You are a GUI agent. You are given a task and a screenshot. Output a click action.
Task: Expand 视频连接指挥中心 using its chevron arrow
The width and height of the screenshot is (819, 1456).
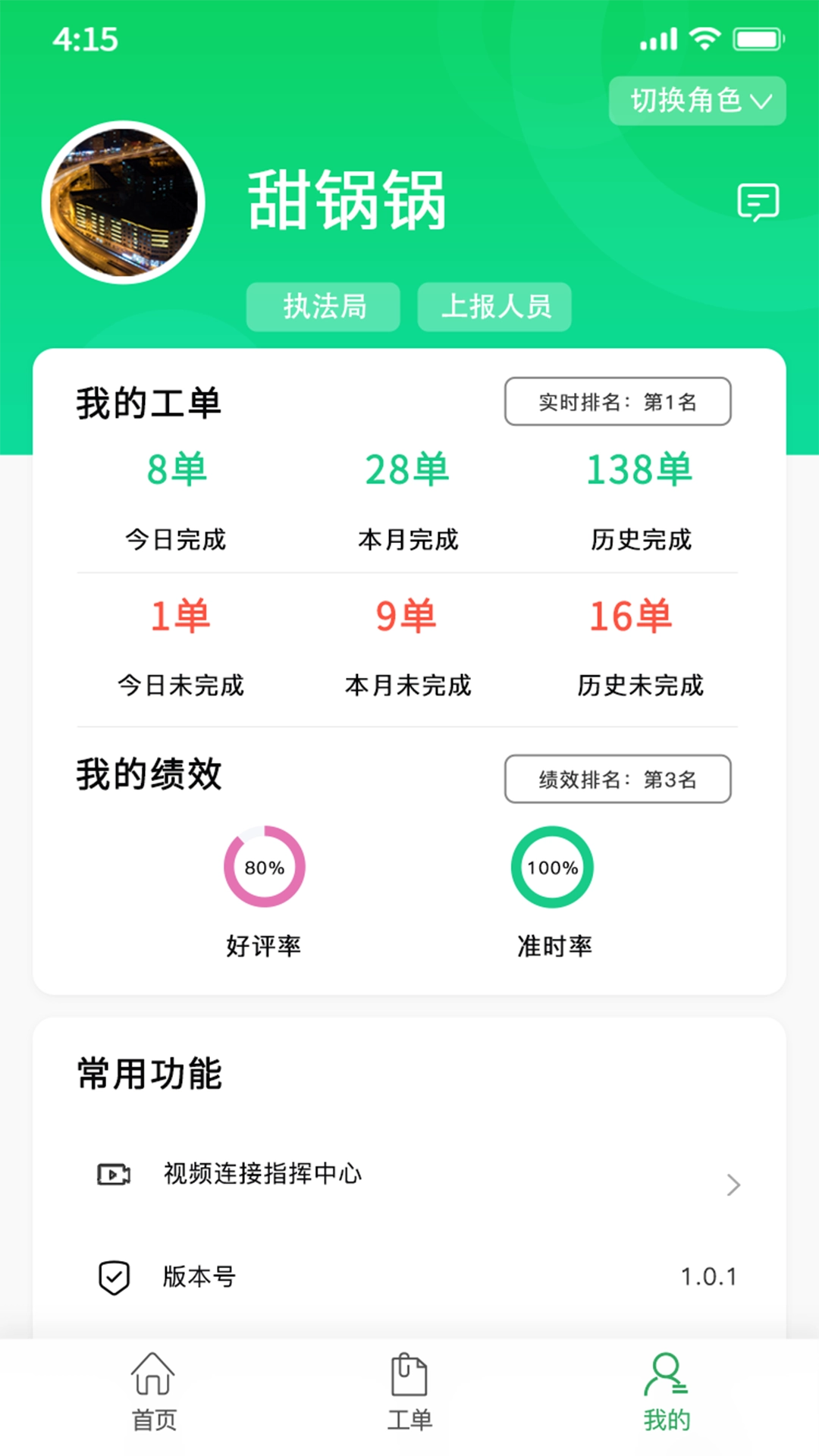(x=733, y=1183)
